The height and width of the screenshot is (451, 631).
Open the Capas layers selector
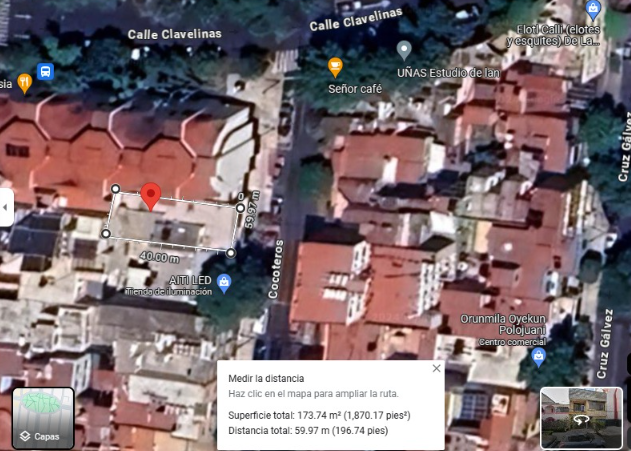43,418
